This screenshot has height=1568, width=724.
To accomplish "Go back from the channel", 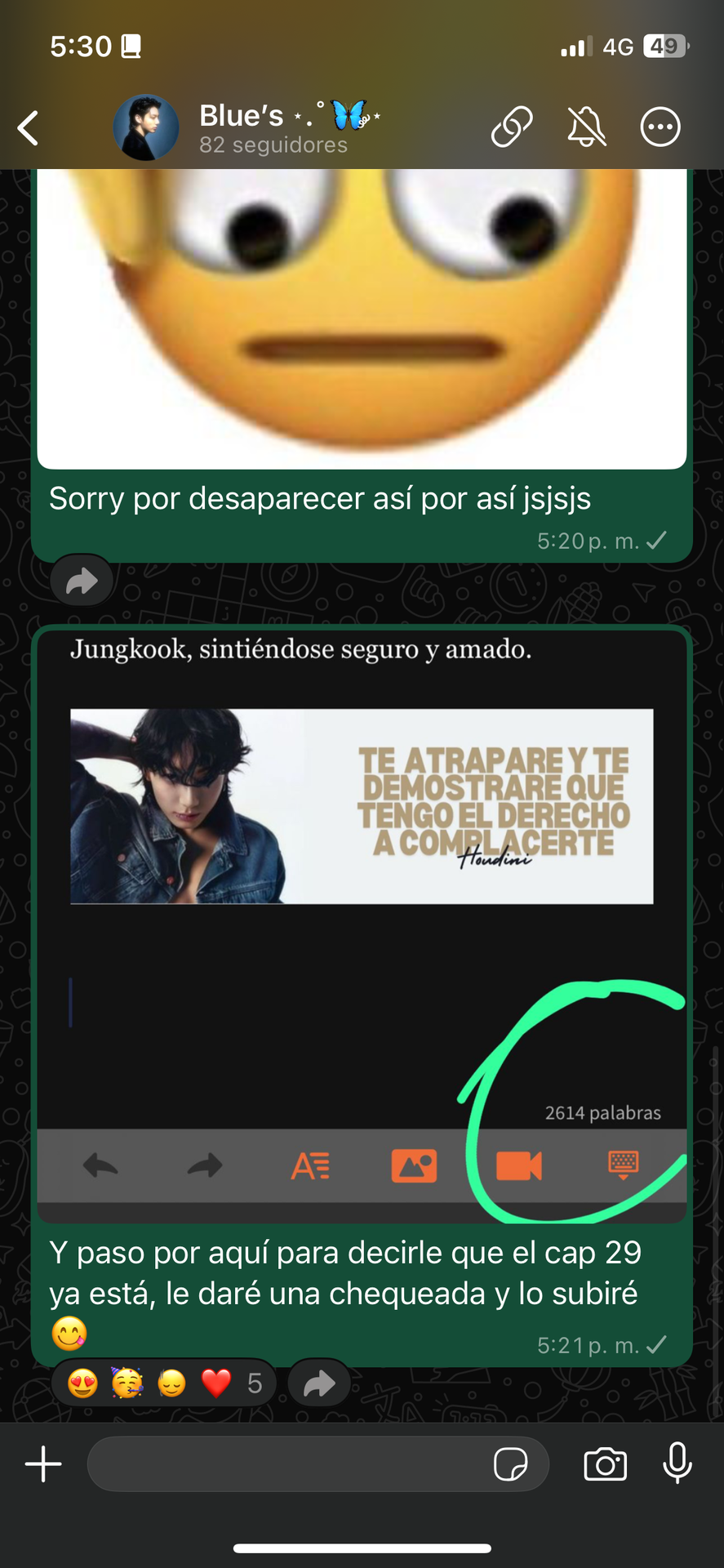I will click(x=29, y=128).
